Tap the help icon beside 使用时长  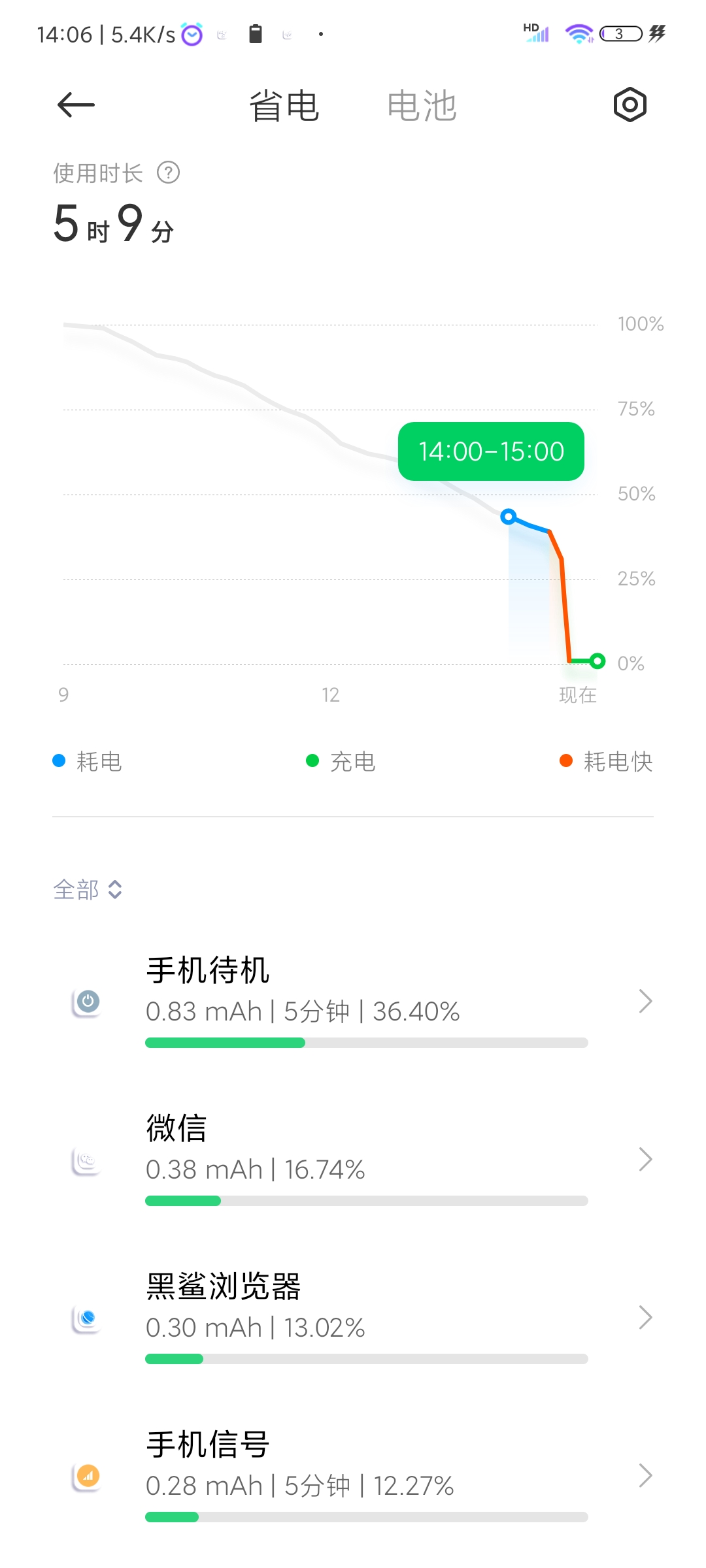click(169, 173)
